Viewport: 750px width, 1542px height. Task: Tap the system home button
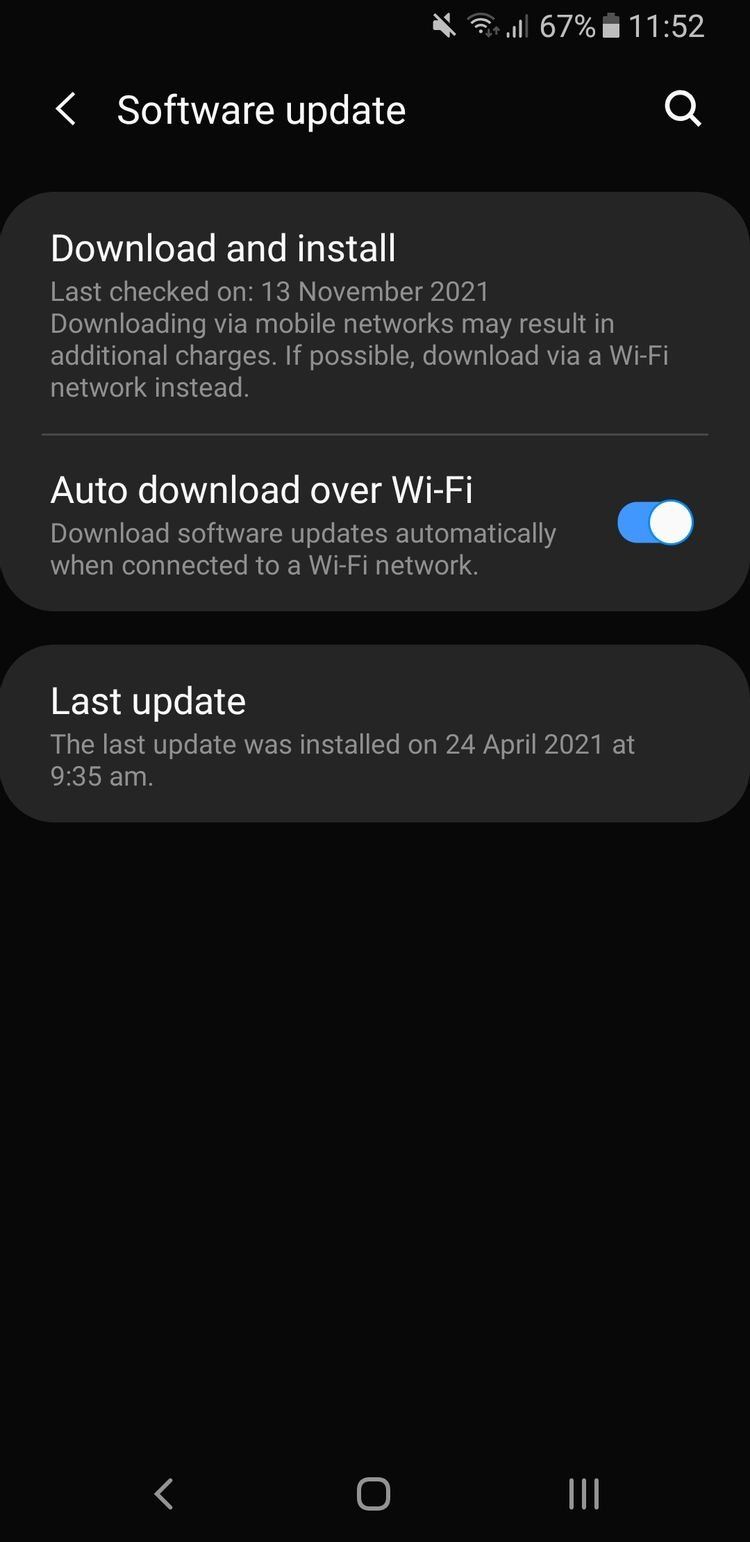373,1494
